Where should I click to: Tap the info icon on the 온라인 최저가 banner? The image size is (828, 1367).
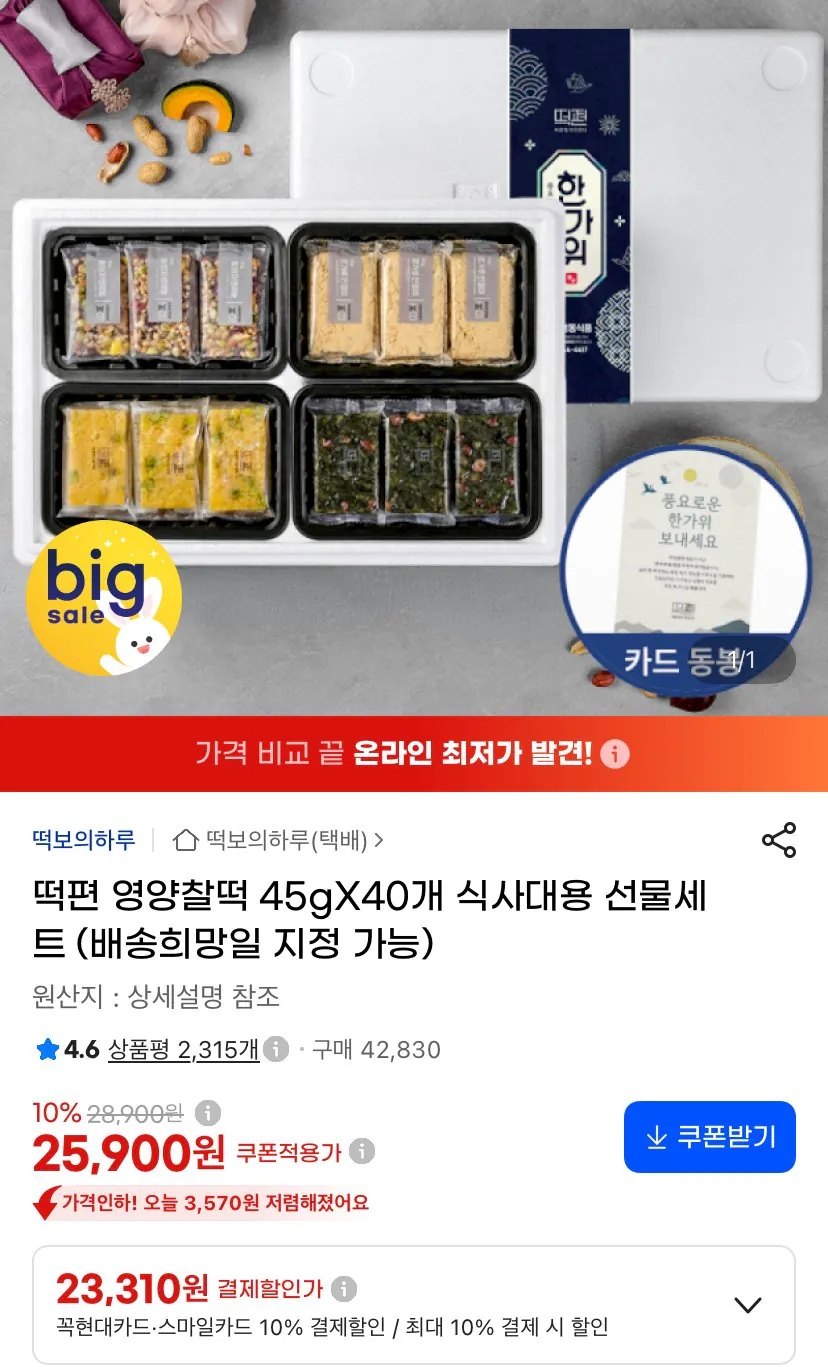pos(615,753)
